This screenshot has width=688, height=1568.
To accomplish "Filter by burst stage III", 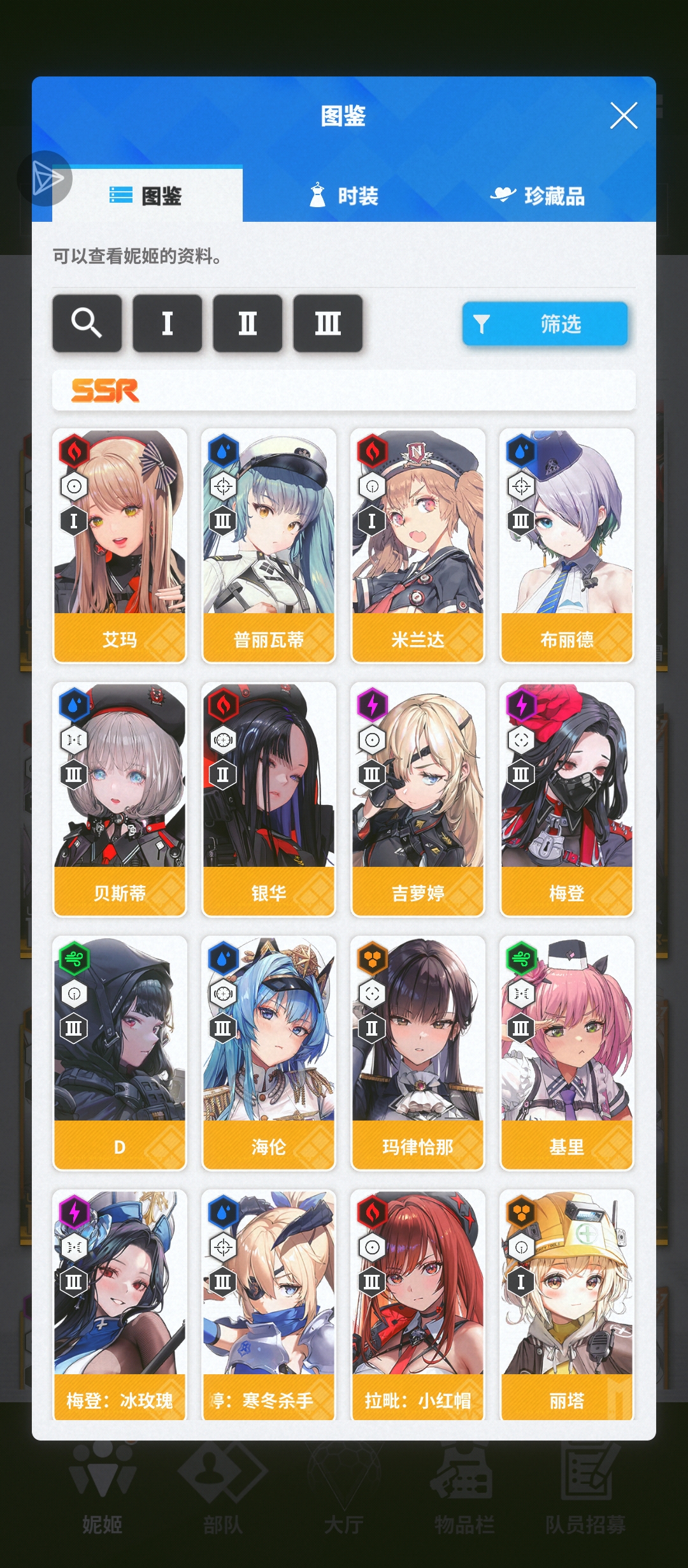I will click(x=327, y=323).
